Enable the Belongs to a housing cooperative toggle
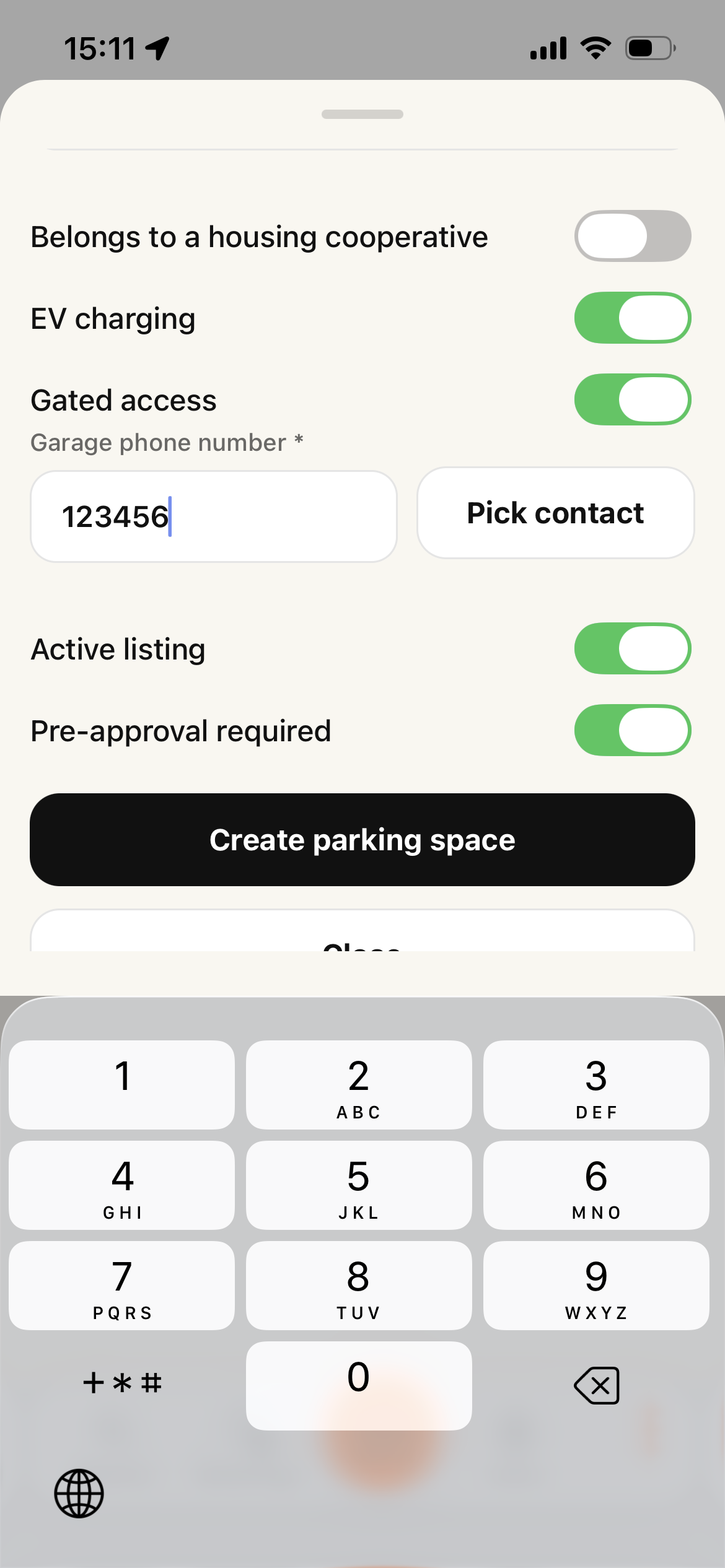This screenshot has width=725, height=1568. tap(632, 235)
